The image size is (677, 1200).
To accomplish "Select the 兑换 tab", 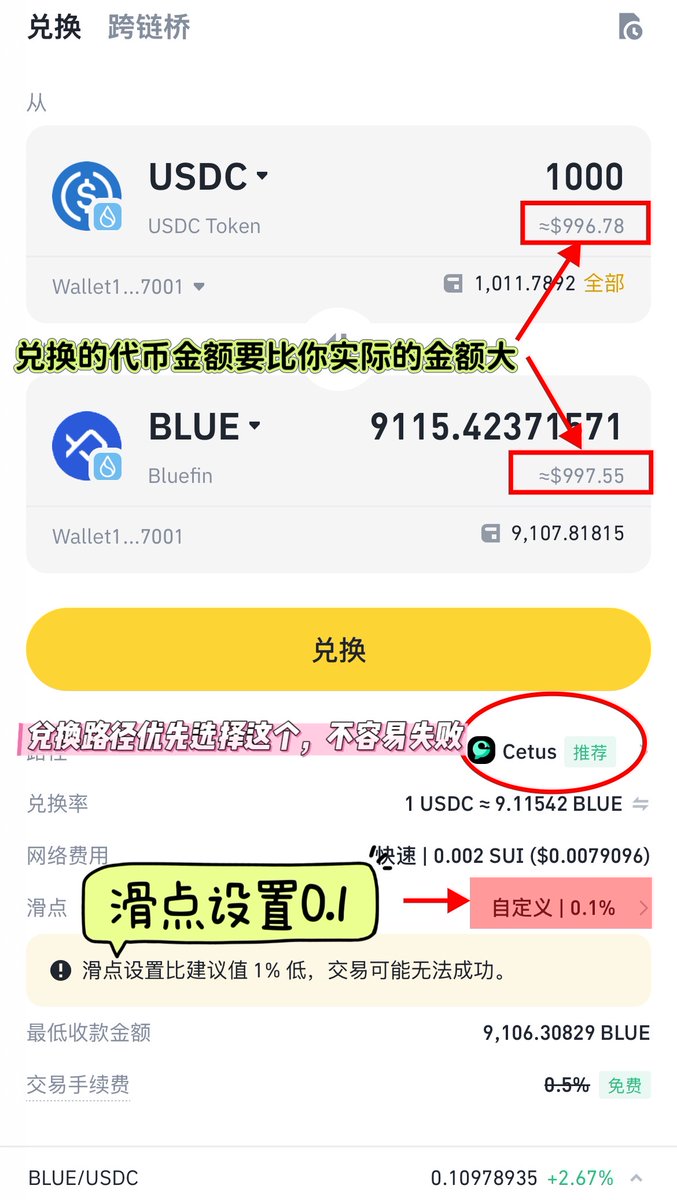I will [54, 27].
